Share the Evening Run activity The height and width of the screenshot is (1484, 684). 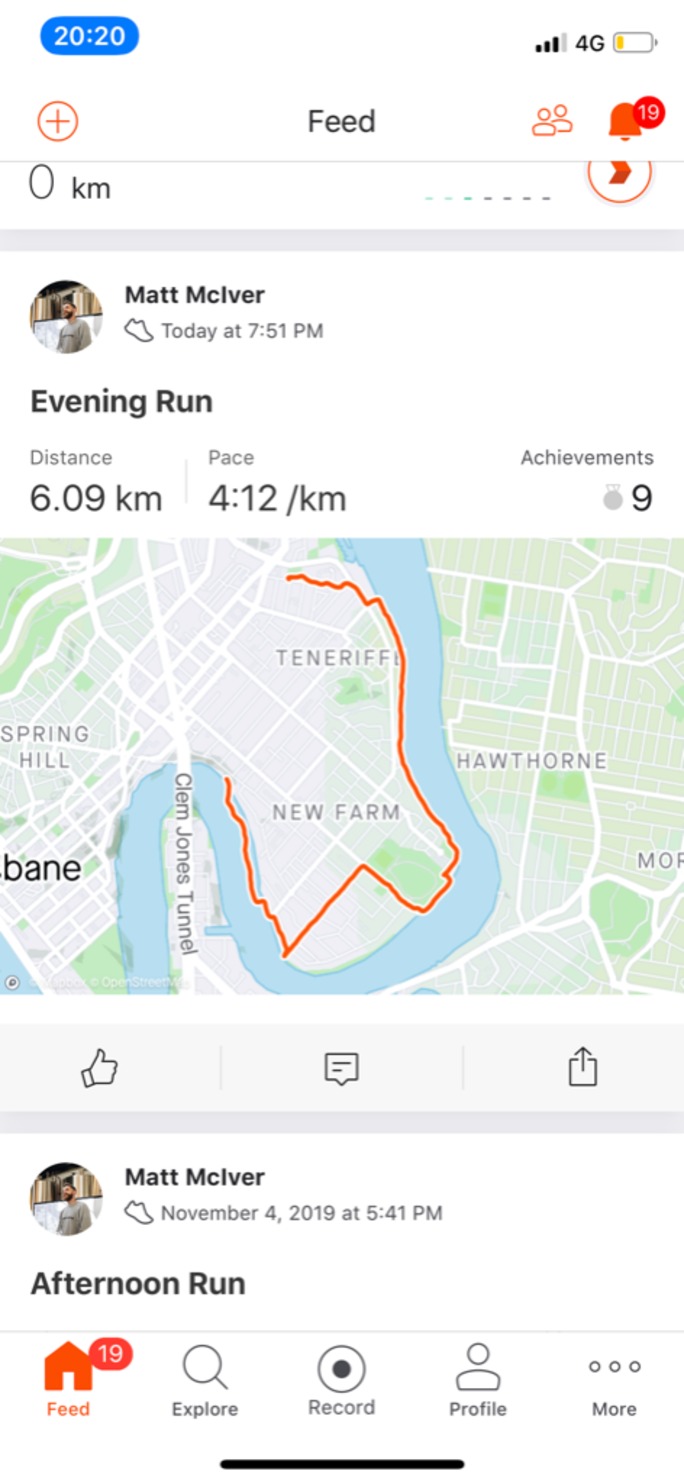582,1068
